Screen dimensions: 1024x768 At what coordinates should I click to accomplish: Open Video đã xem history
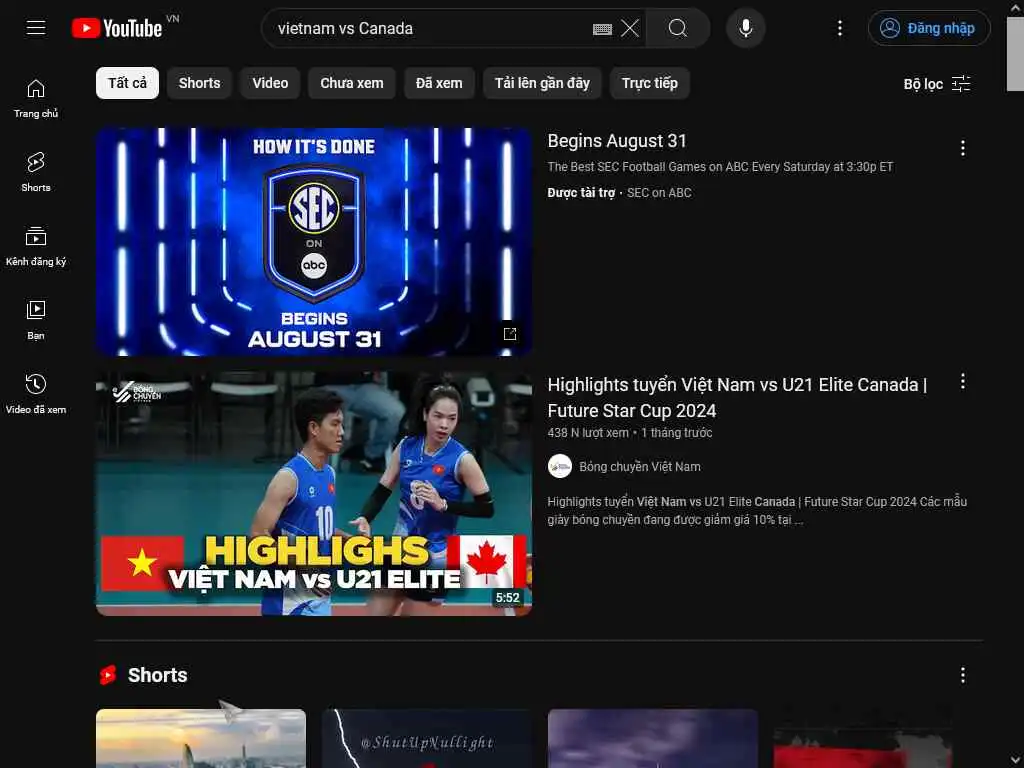[36, 394]
